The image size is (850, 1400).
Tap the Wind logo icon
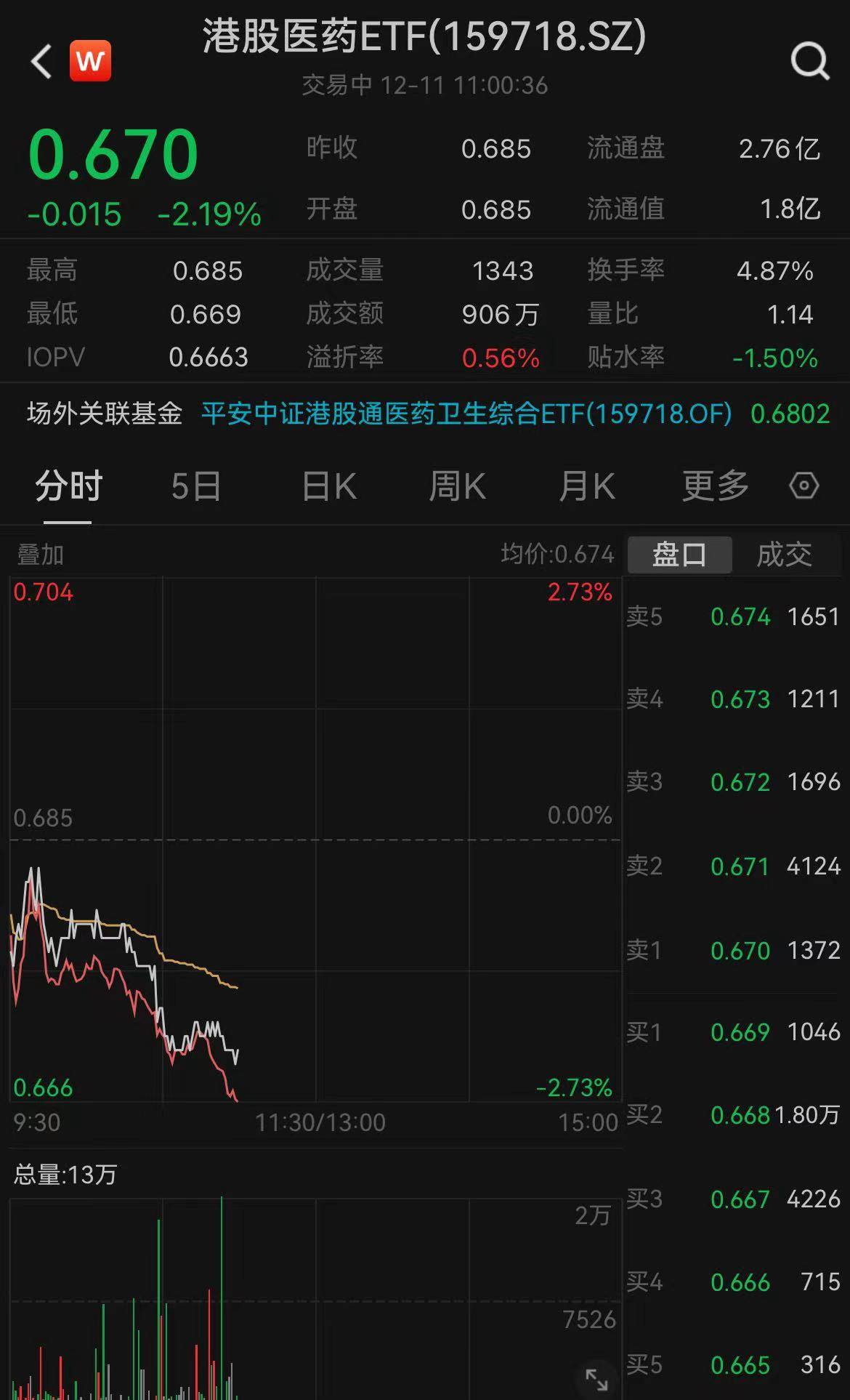(90, 60)
